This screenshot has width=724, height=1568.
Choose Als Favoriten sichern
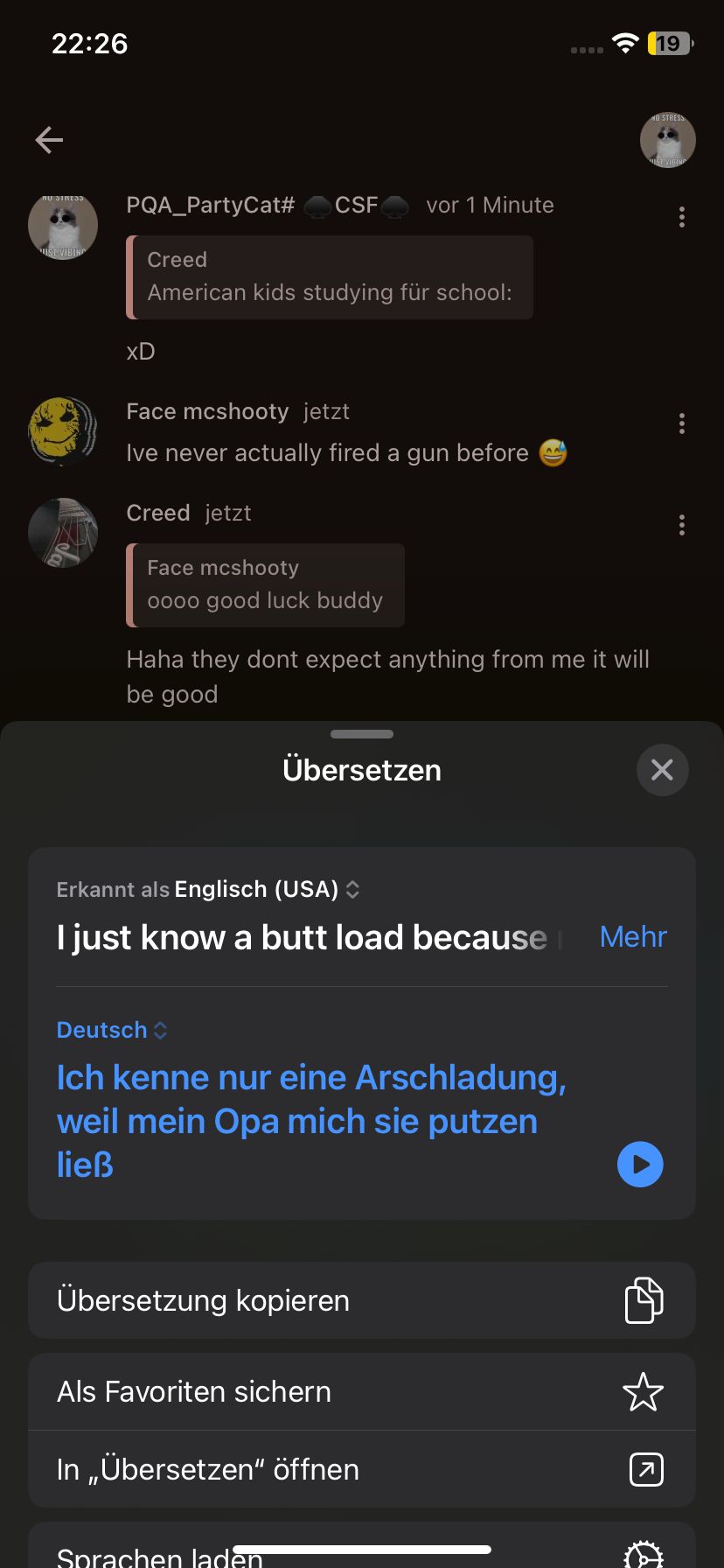point(362,1392)
